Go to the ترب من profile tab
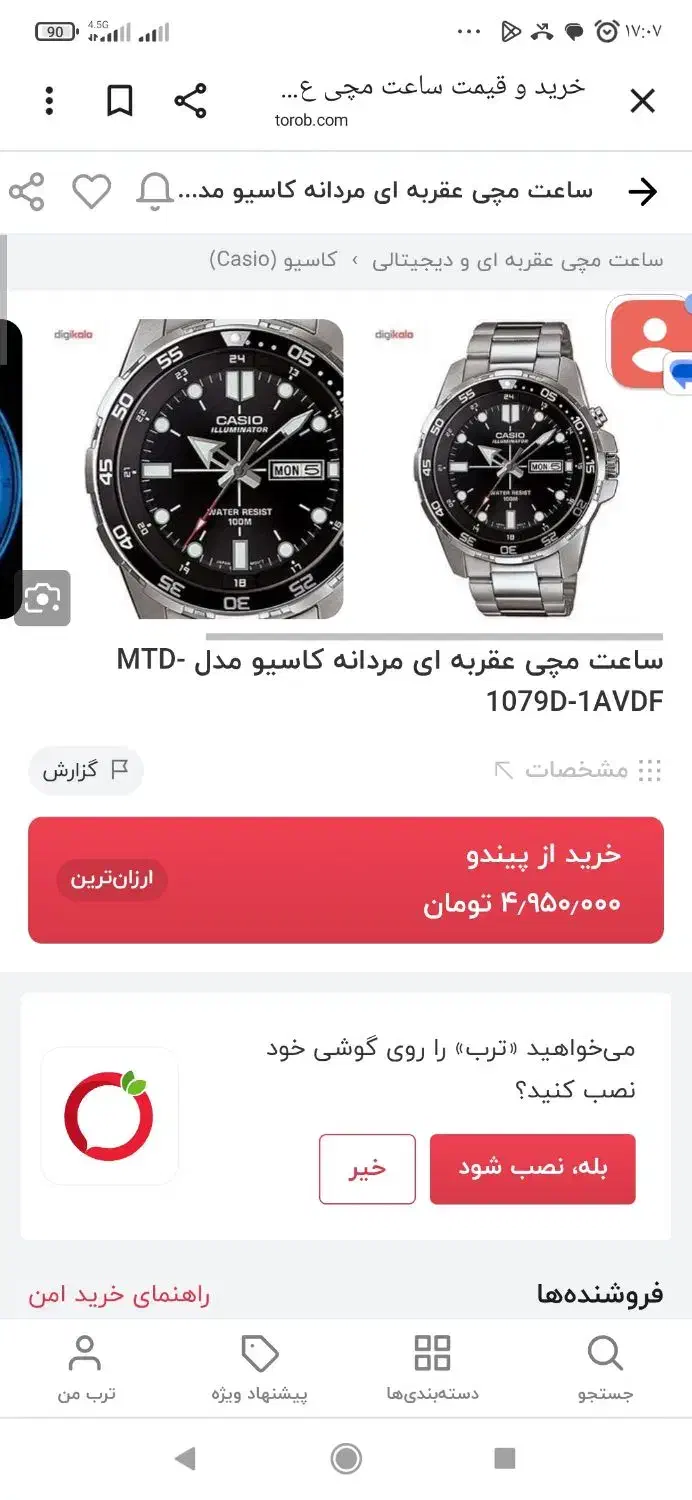This screenshot has width=692, height=1500. click(85, 1368)
